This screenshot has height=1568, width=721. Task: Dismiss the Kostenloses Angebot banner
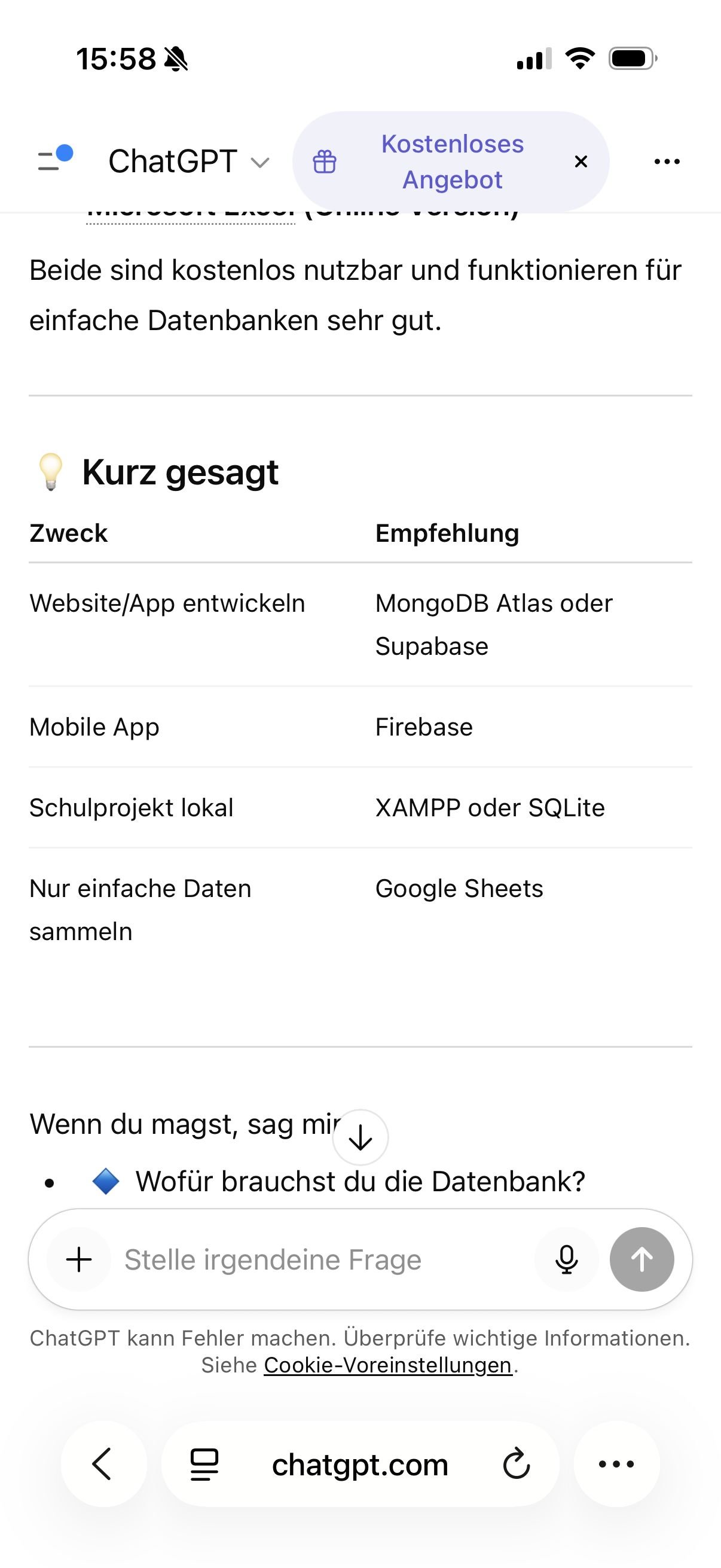(x=581, y=161)
